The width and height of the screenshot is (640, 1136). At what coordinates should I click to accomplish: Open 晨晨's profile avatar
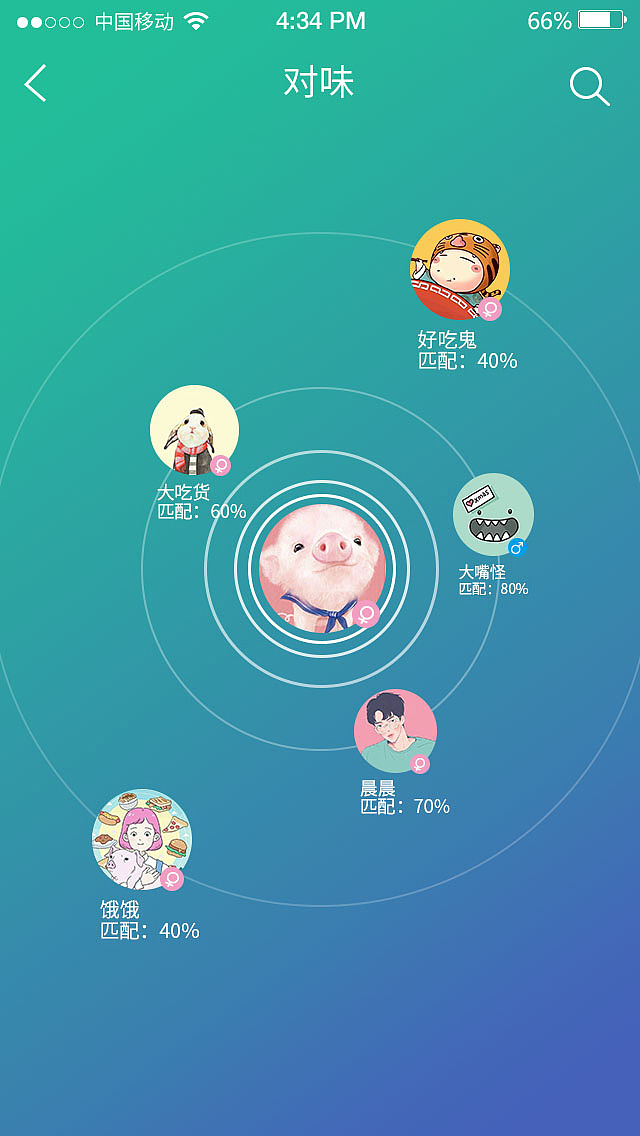tap(395, 730)
